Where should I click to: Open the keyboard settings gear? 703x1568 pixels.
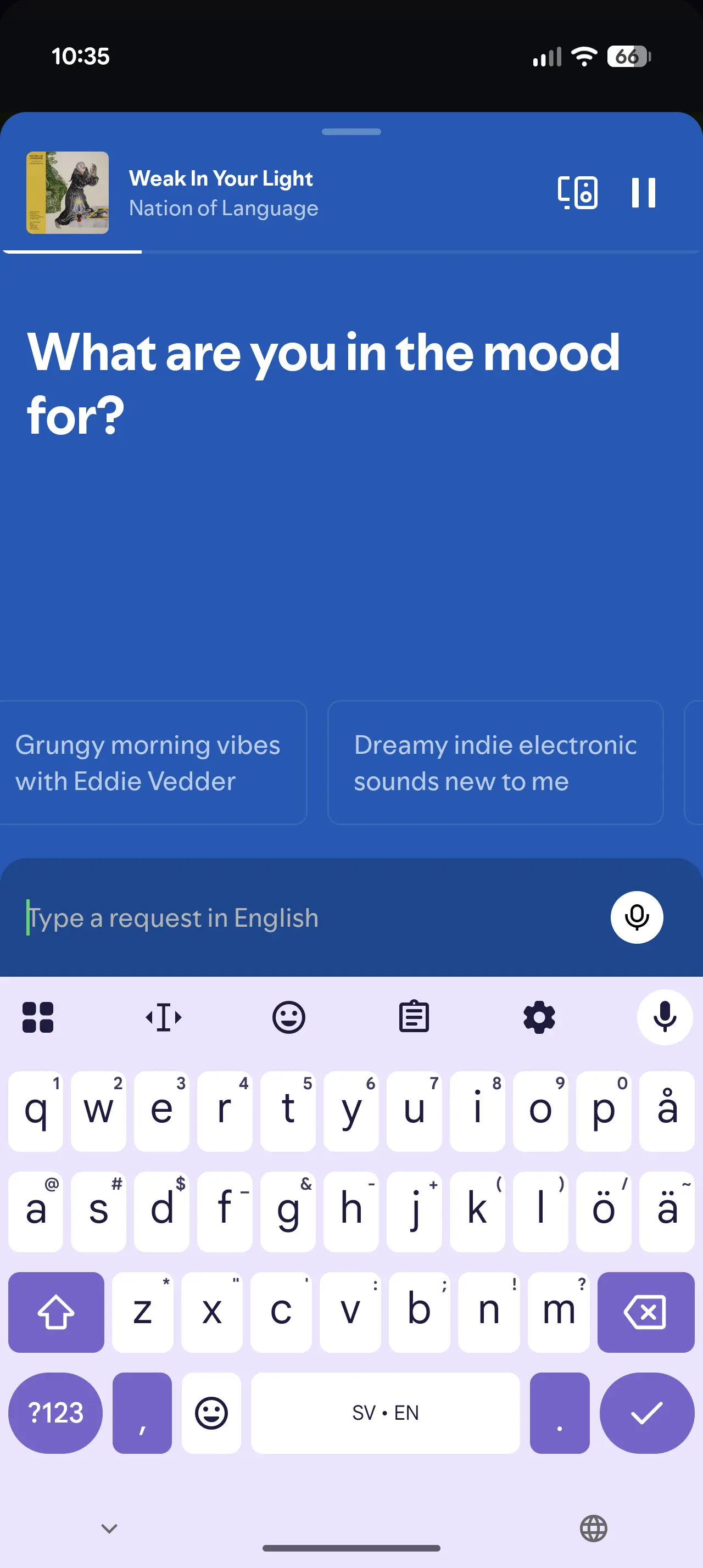pyautogui.click(x=539, y=1017)
